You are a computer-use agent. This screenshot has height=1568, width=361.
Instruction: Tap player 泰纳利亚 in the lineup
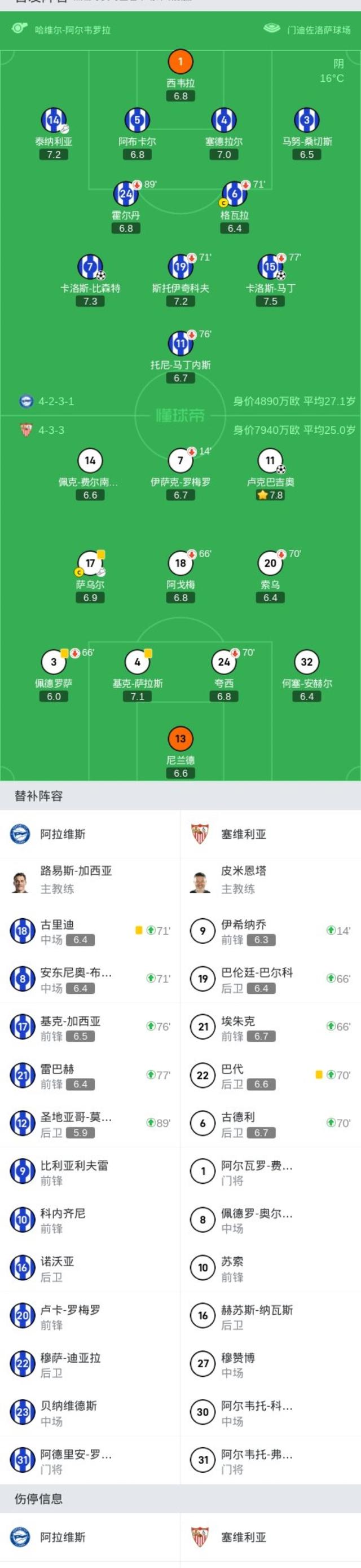[54, 121]
